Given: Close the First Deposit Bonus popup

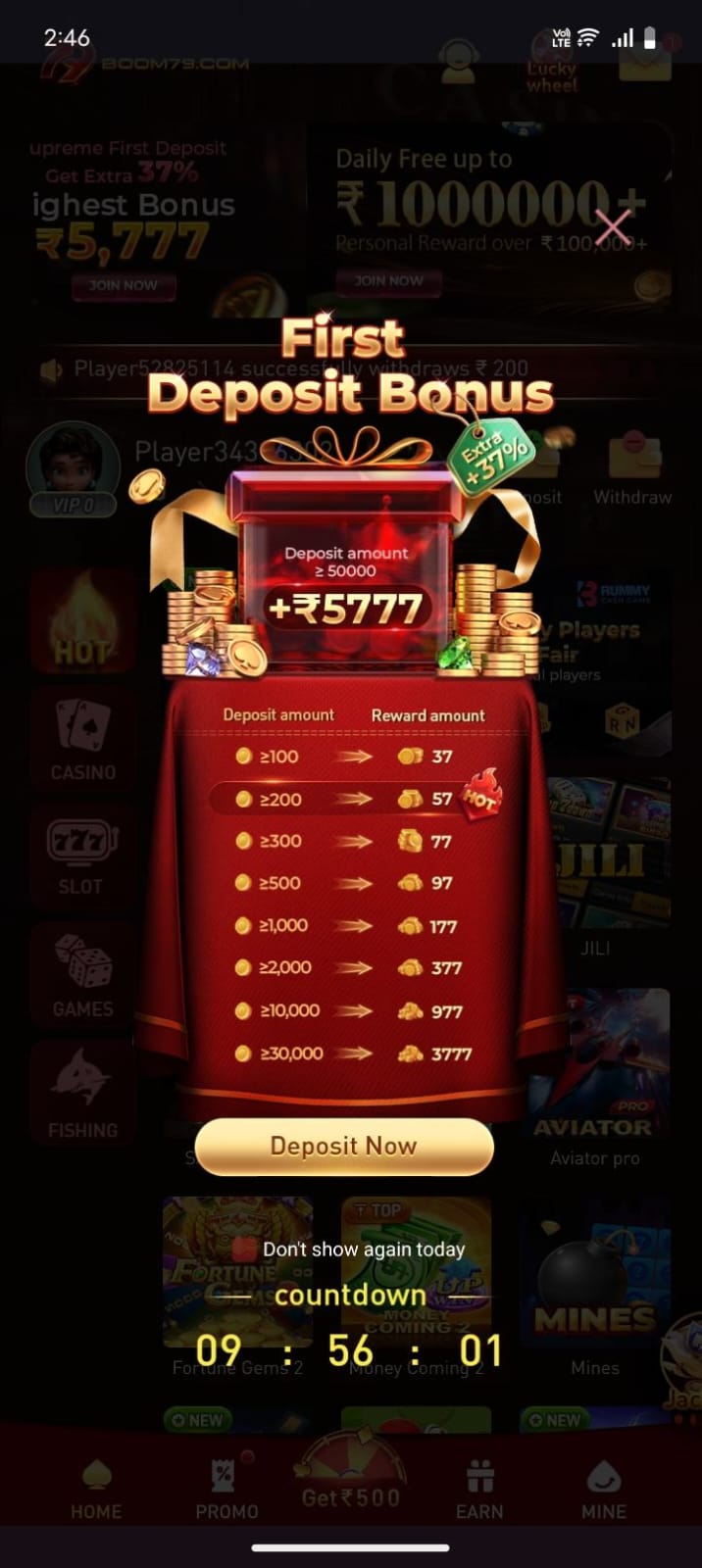Looking at the screenshot, I should (613, 227).
